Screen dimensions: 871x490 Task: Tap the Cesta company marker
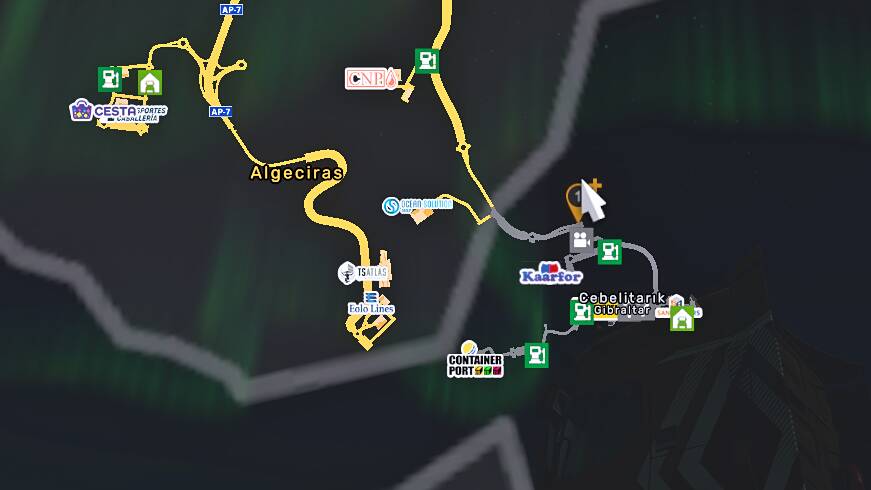(117, 111)
